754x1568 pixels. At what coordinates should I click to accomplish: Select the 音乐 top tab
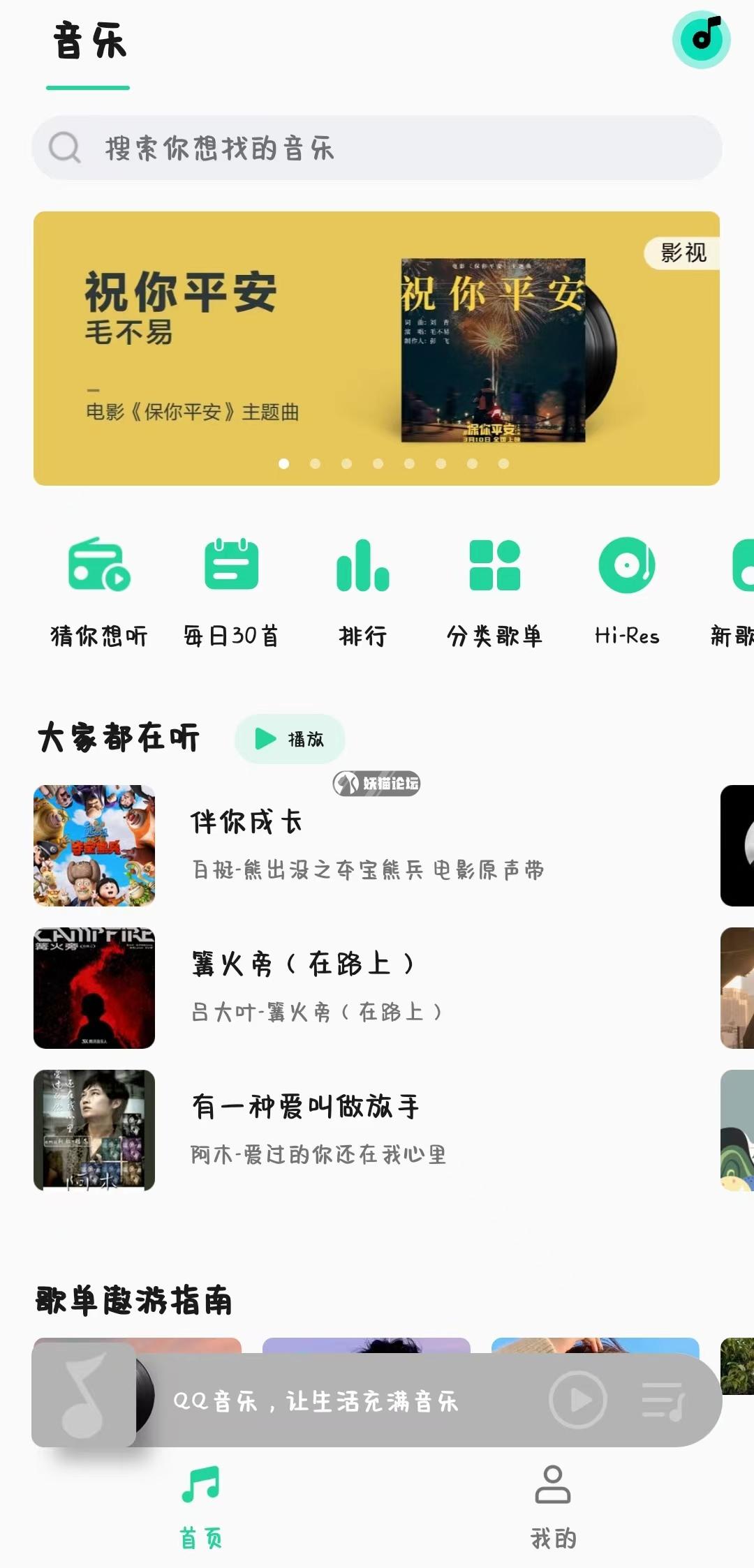coord(89,43)
